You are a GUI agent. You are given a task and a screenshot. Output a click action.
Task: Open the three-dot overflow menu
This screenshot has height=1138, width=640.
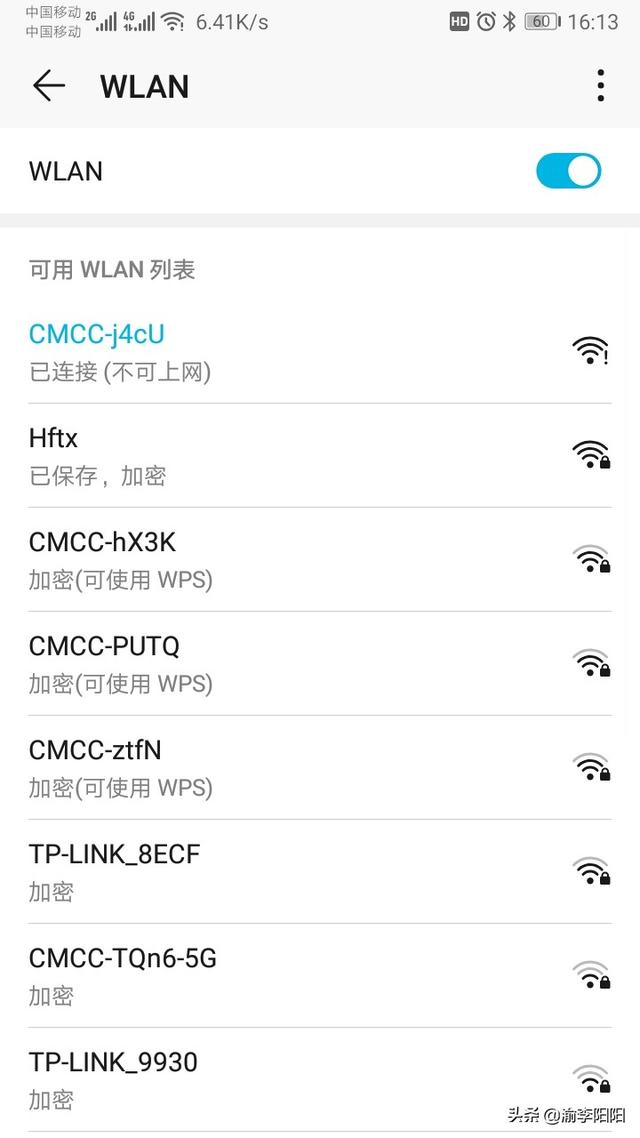point(600,86)
